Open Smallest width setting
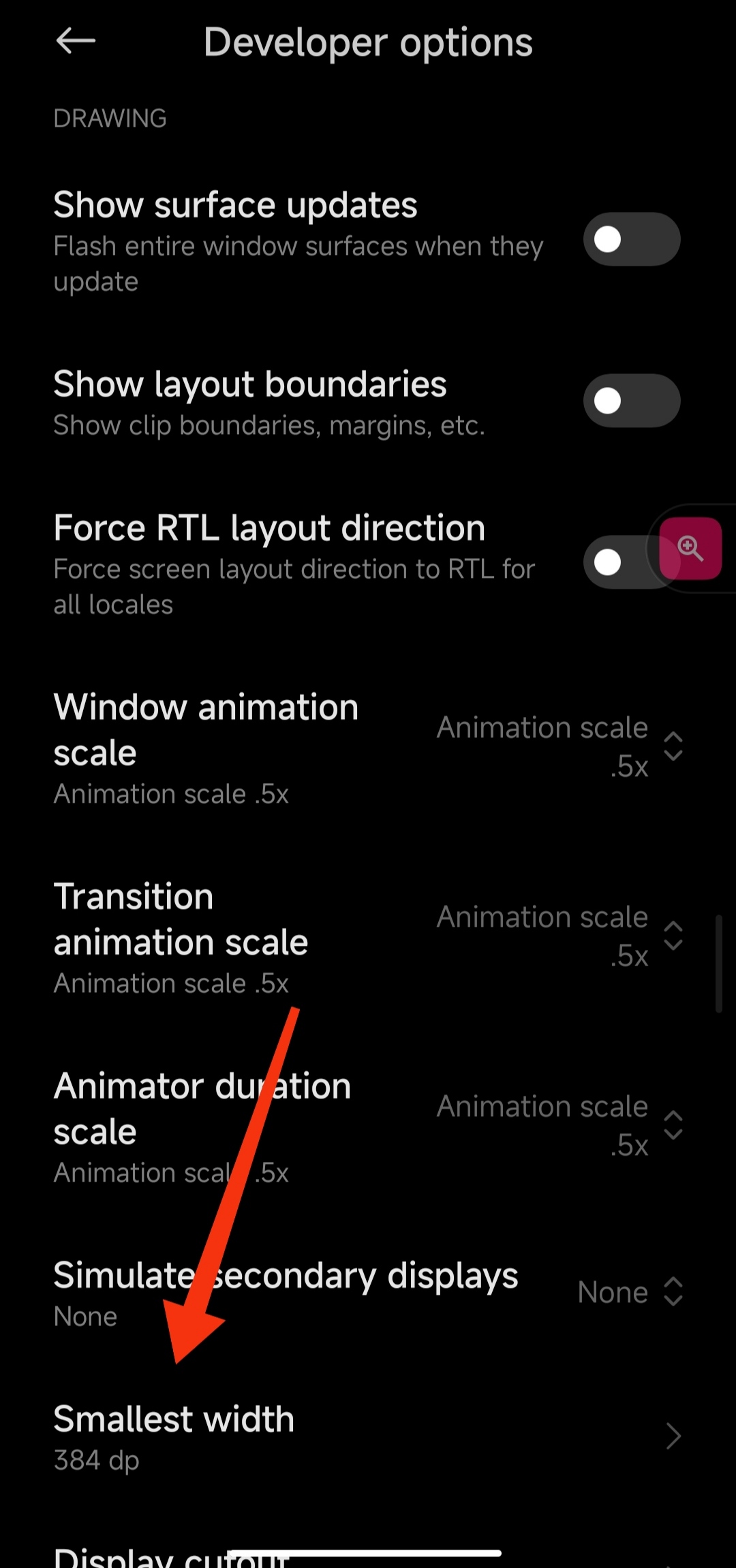 coord(368,1436)
